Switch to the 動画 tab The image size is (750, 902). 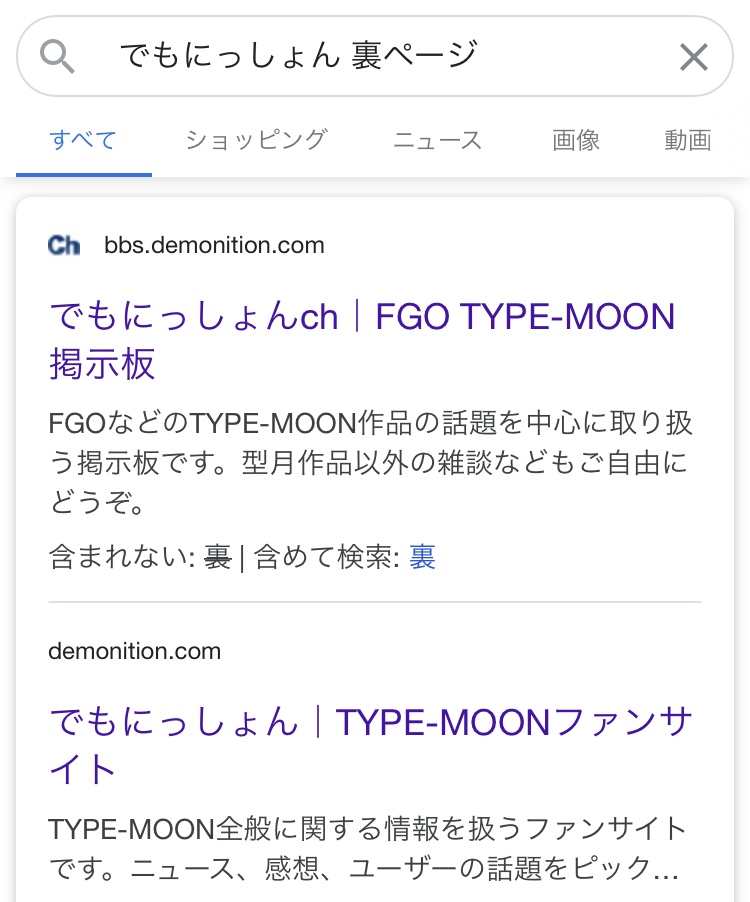(x=688, y=140)
